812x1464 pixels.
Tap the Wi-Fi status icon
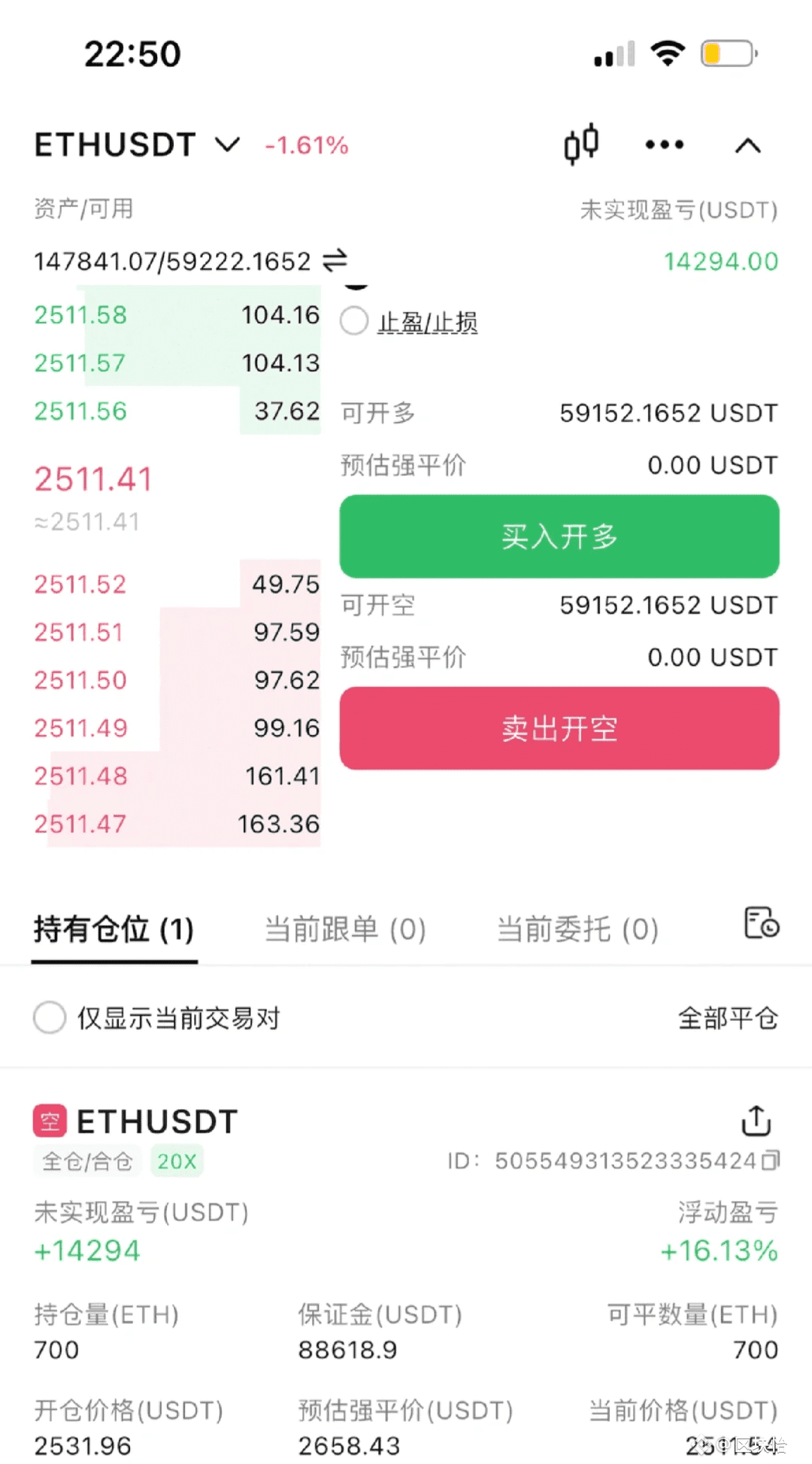(668, 51)
